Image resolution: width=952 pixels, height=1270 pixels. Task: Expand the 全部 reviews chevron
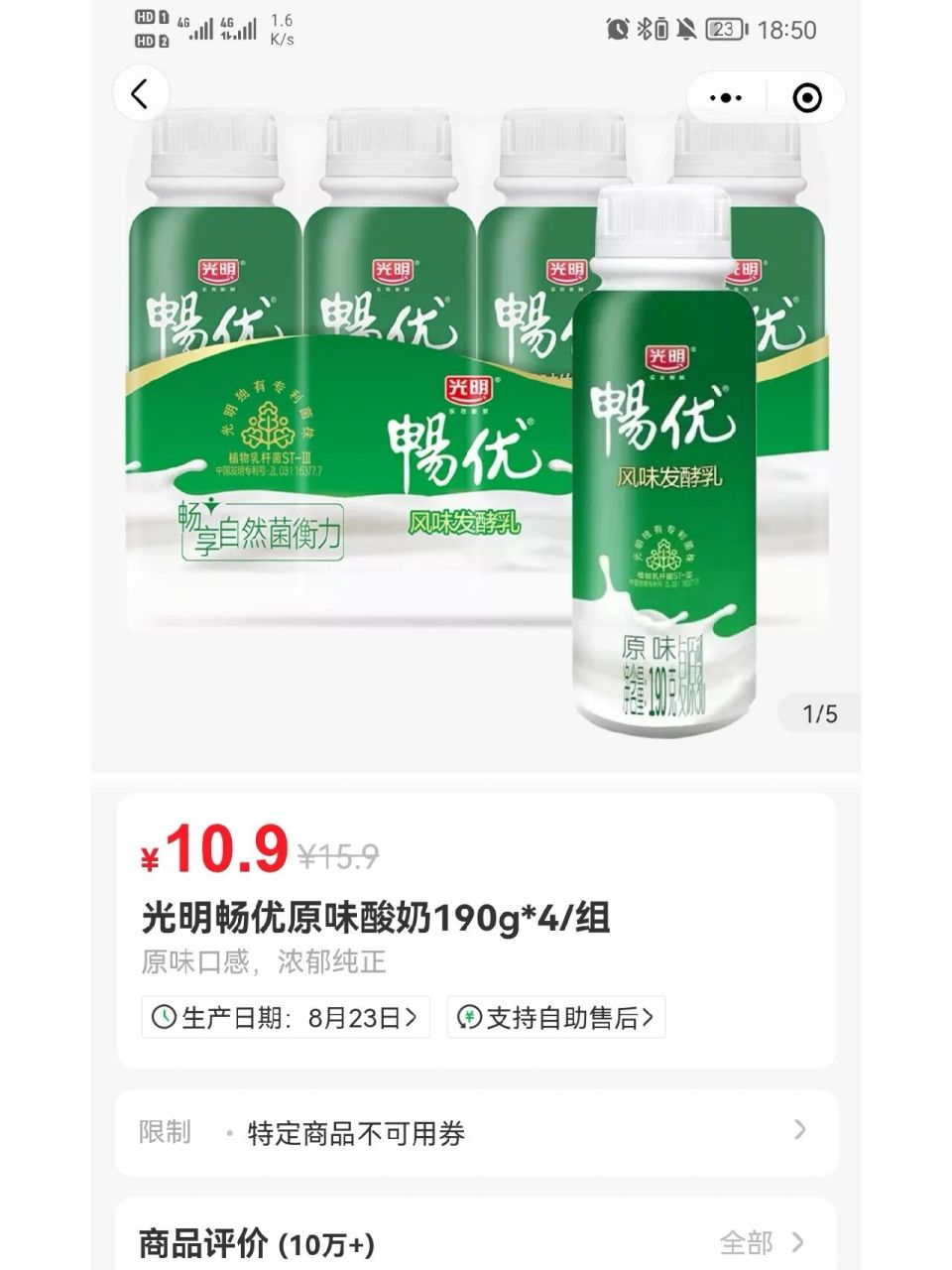coord(801,1240)
